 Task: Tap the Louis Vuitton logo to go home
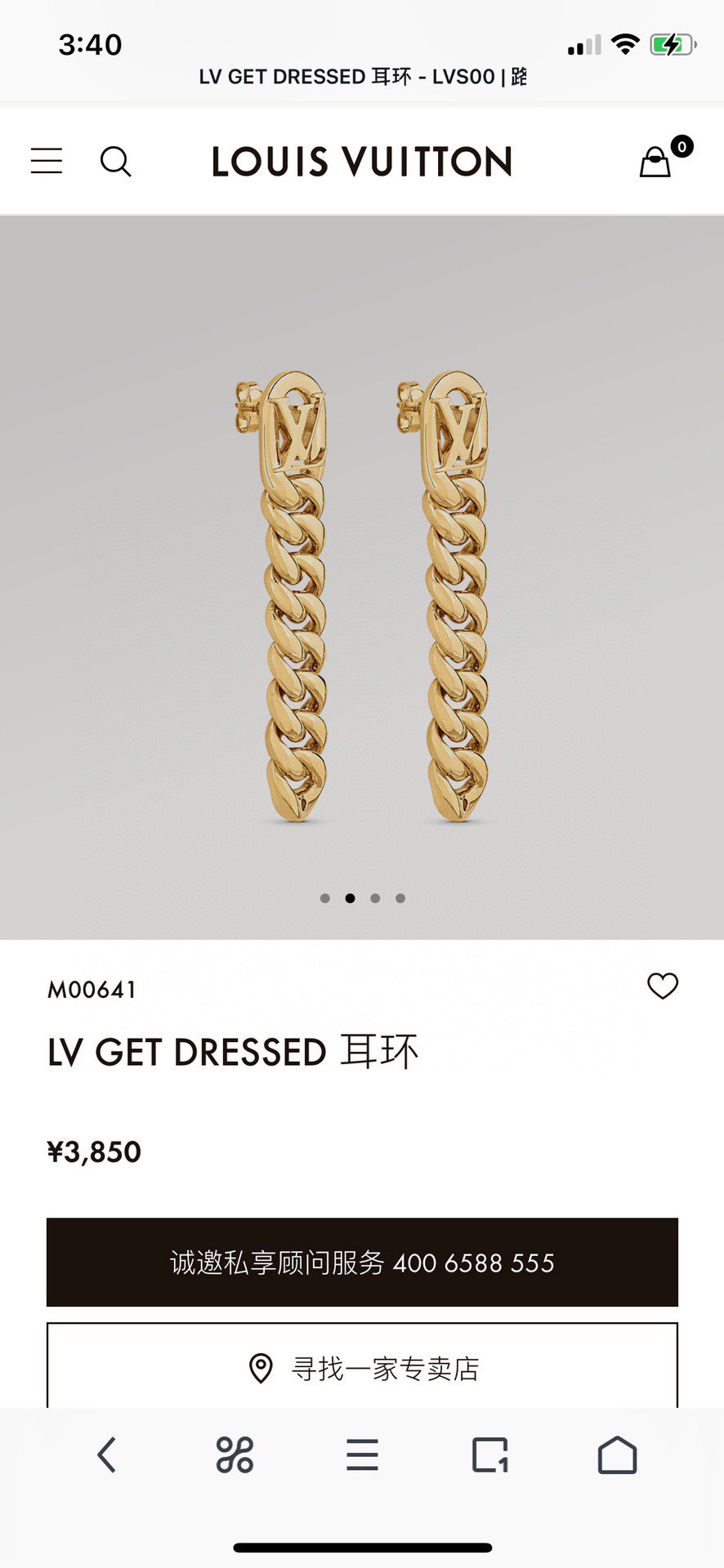(x=362, y=161)
